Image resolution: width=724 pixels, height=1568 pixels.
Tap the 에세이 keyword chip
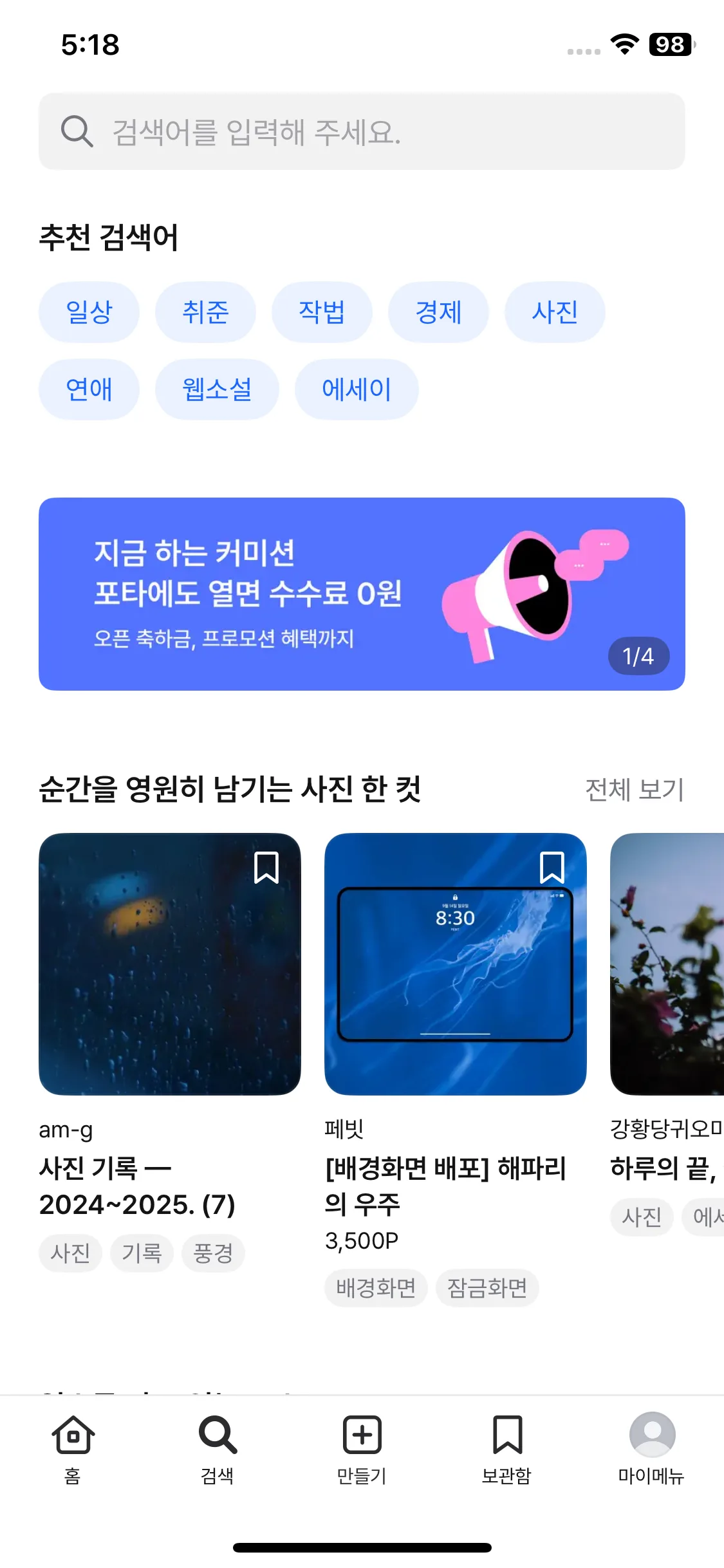[x=357, y=389]
